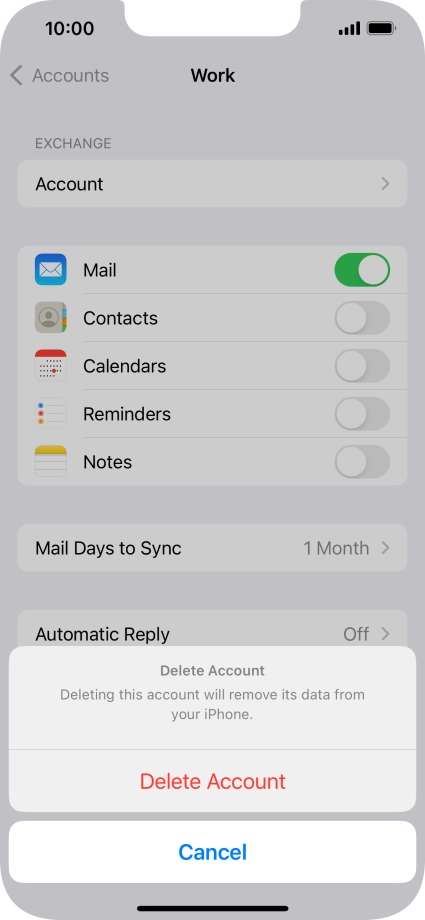425x920 pixels.
Task: Cancel the delete account prompt
Action: [x=212, y=852]
